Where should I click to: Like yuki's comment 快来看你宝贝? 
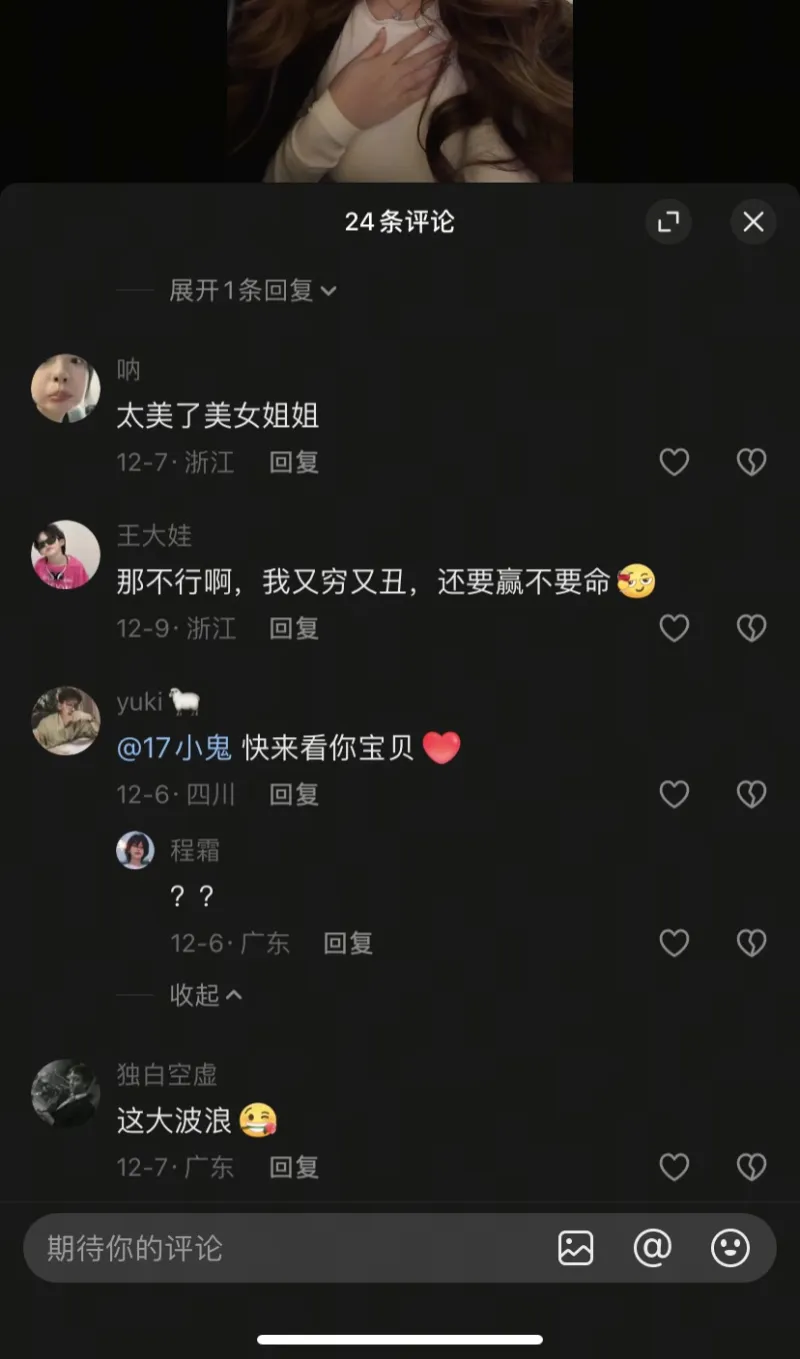pos(674,794)
